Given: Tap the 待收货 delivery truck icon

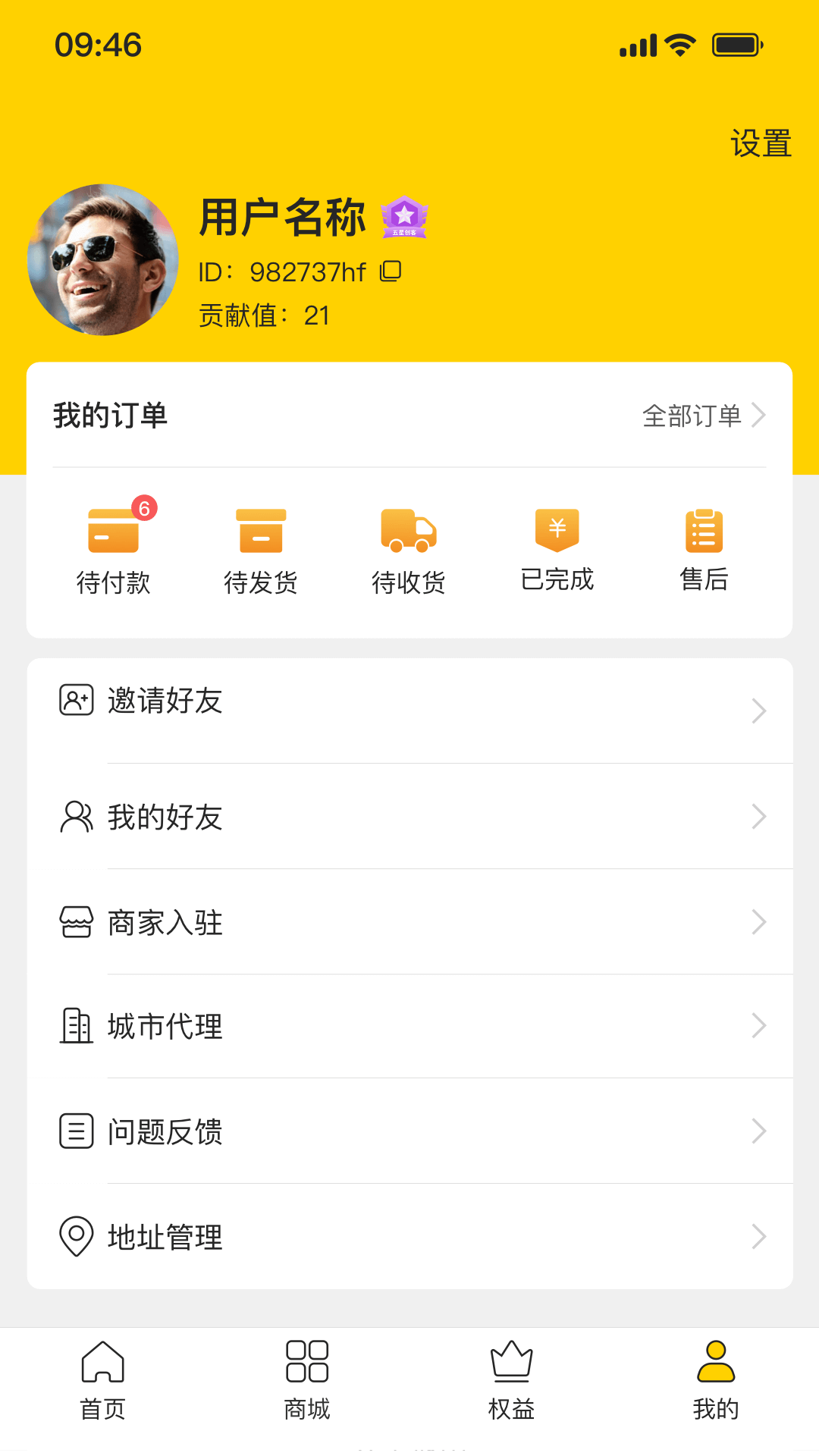Looking at the screenshot, I should [x=409, y=531].
